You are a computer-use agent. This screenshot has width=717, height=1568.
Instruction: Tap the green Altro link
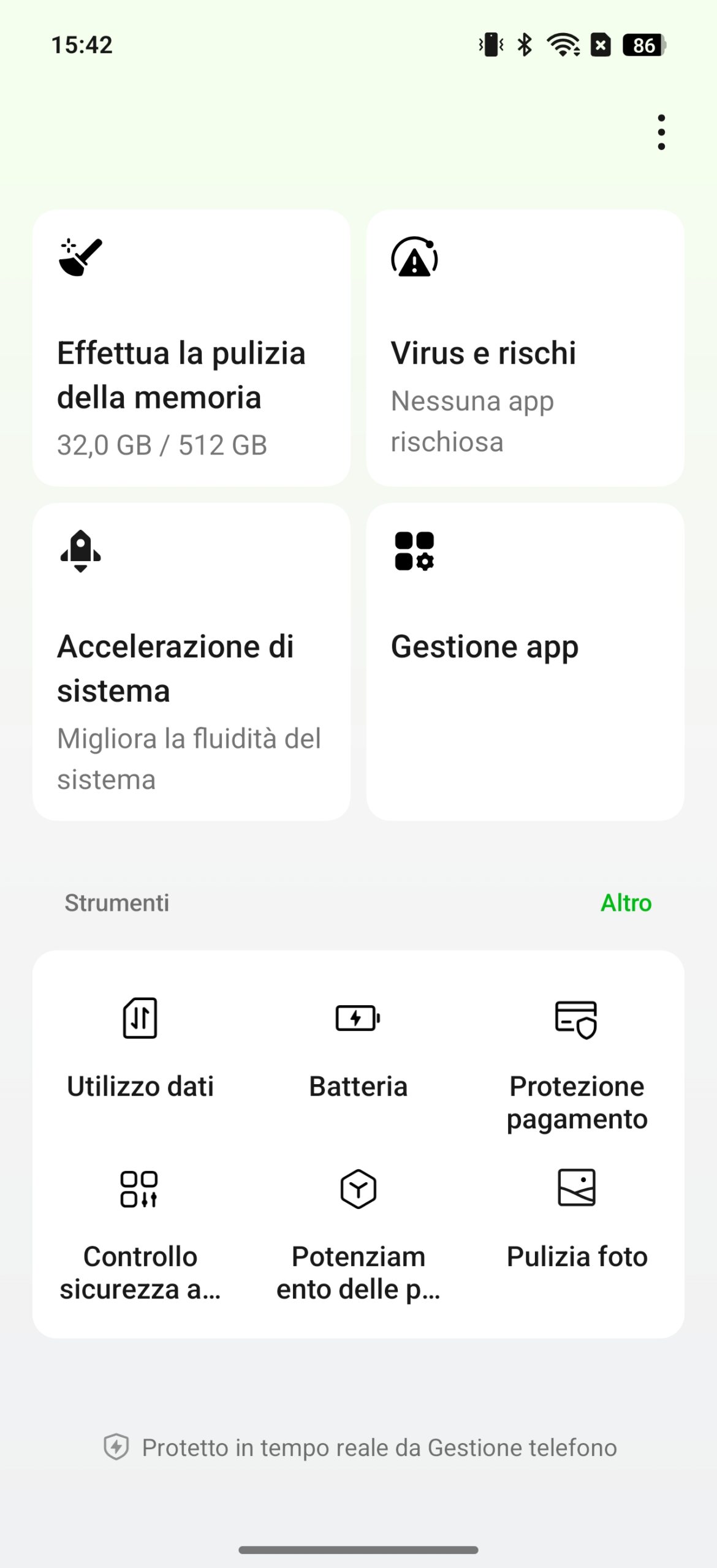(x=626, y=903)
